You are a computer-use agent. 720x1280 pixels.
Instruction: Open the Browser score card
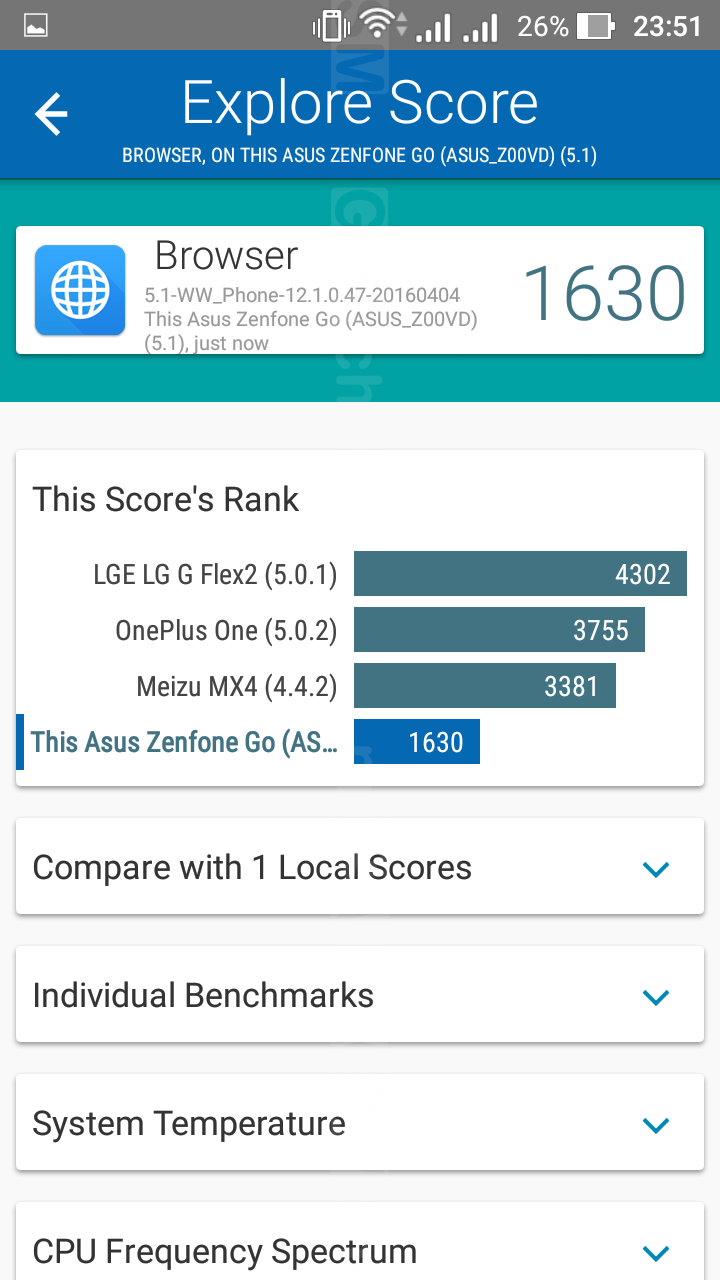(x=360, y=290)
